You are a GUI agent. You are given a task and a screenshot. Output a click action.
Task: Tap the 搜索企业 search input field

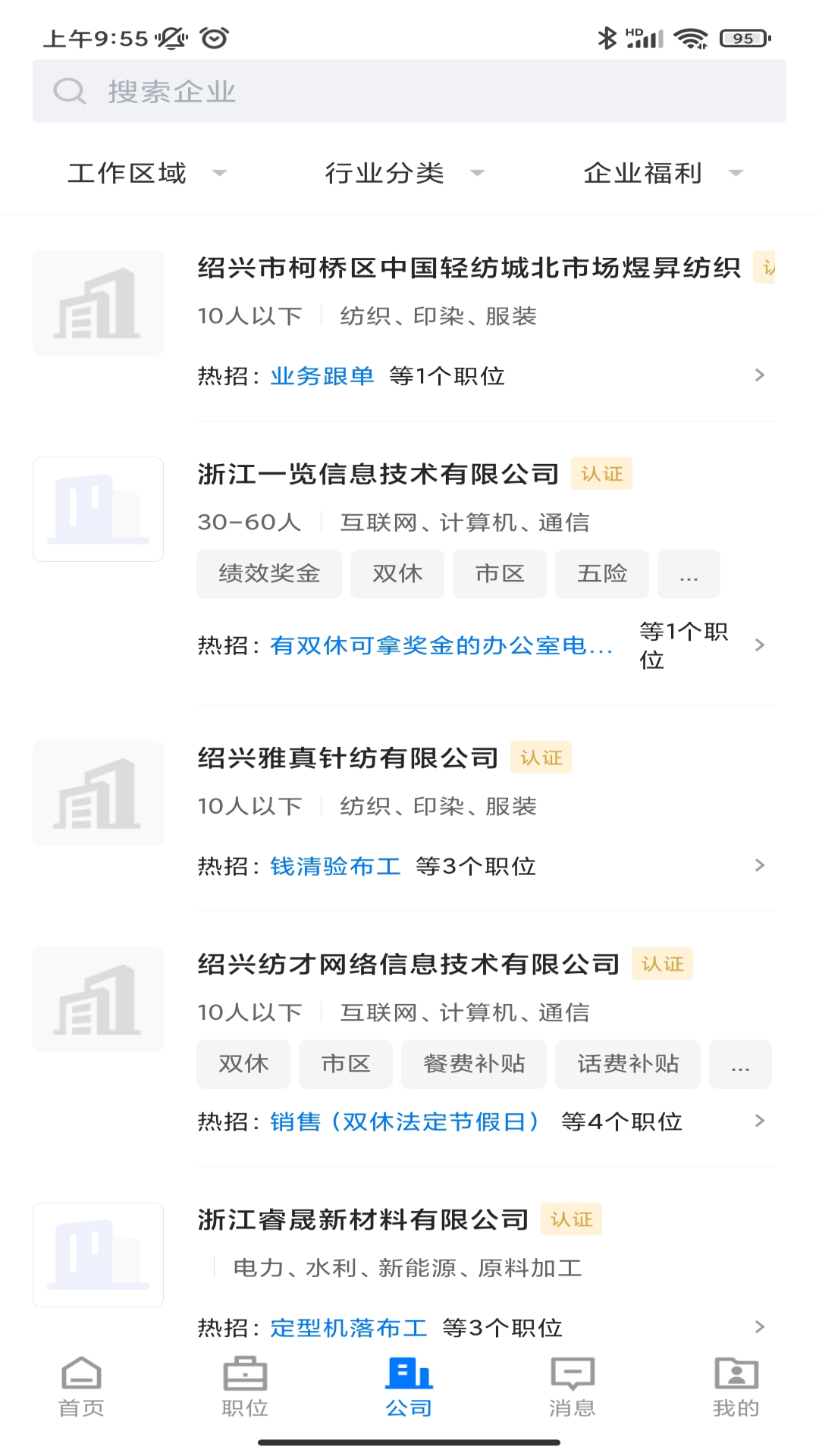pyautogui.click(x=409, y=91)
